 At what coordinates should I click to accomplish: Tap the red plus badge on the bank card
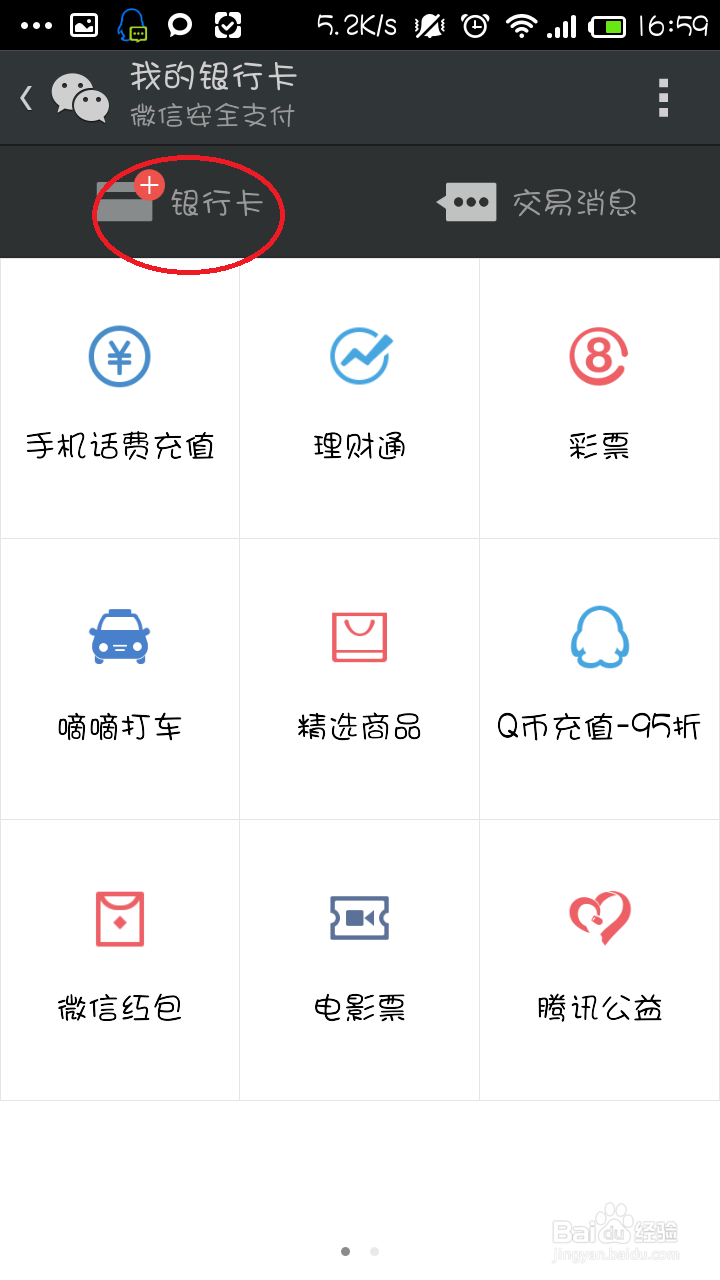pyautogui.click(x=149, y=182)
